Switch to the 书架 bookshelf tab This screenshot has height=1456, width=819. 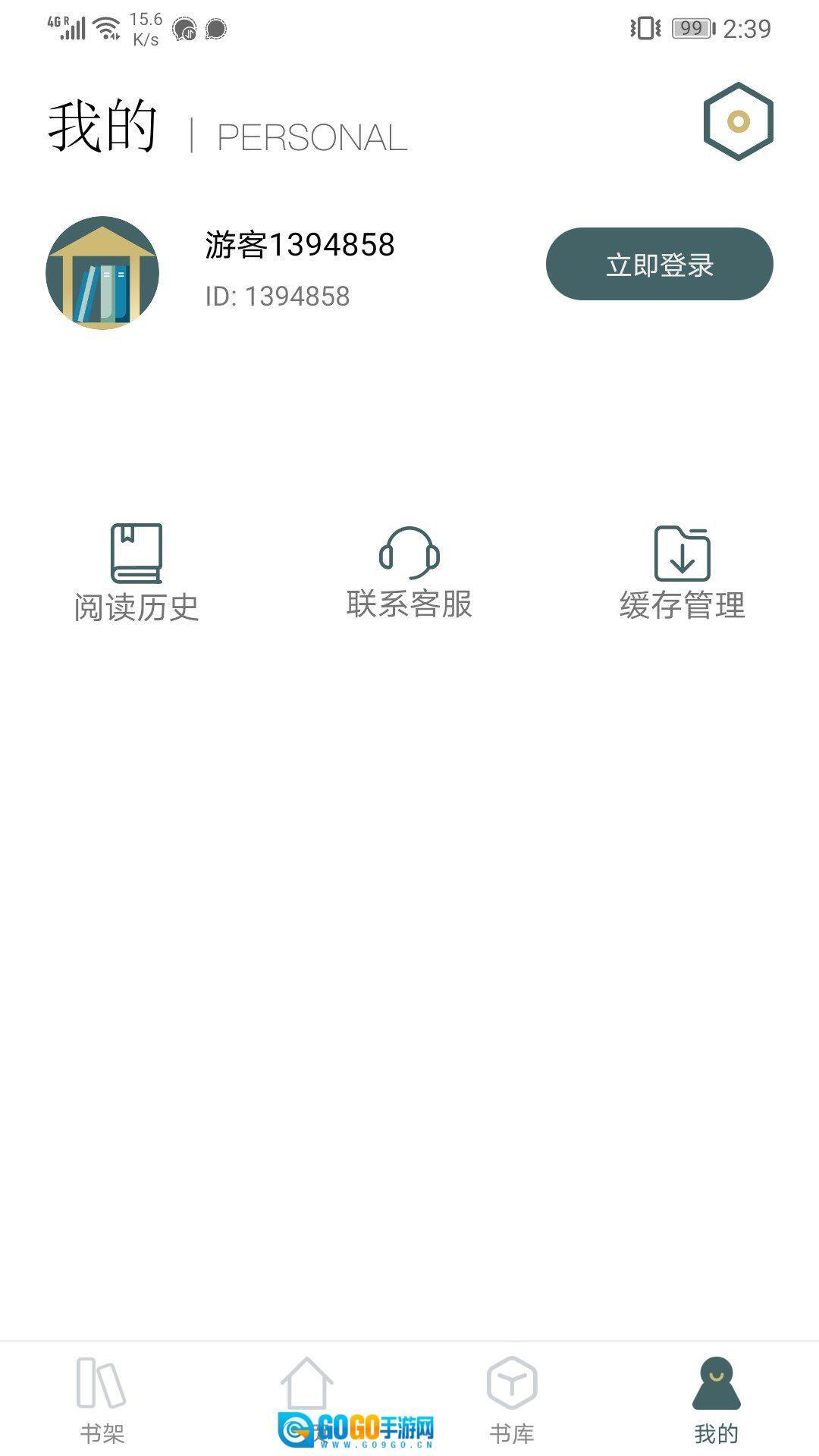tap(102, 1400)
